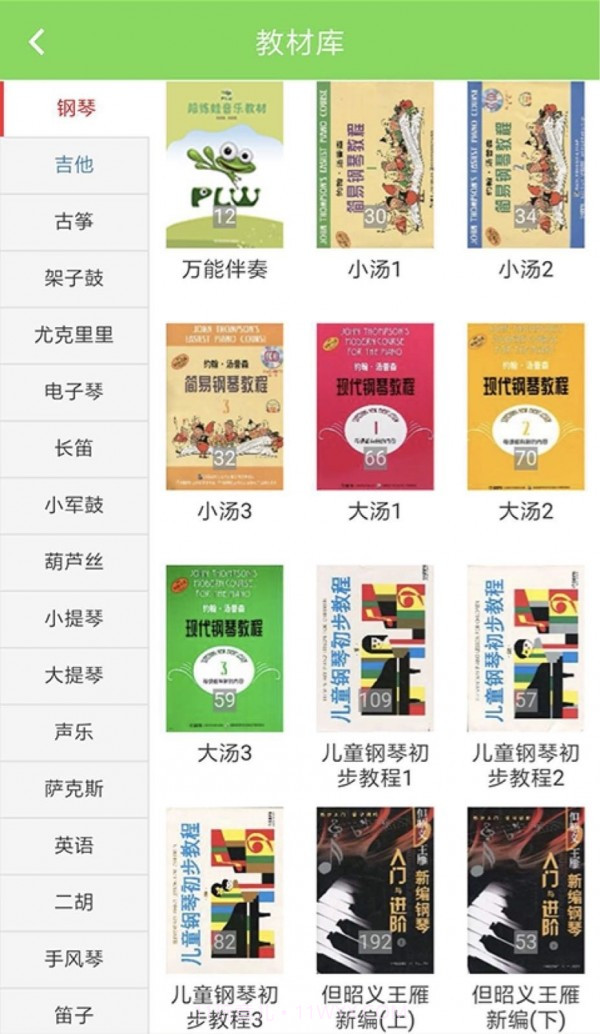Open the 万能伴奏 textbook
This screenshot has height=1034, width=600.
tap(224, 165)
